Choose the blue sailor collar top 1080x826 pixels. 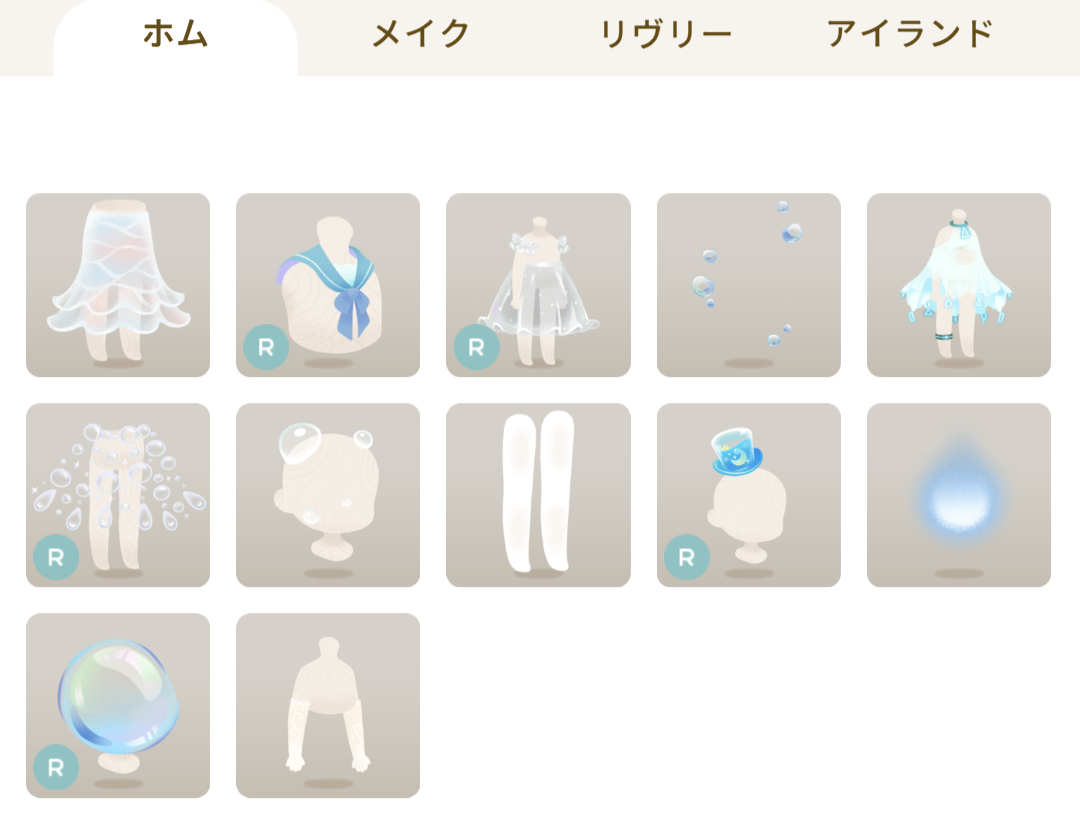click(x=328, y=285)
